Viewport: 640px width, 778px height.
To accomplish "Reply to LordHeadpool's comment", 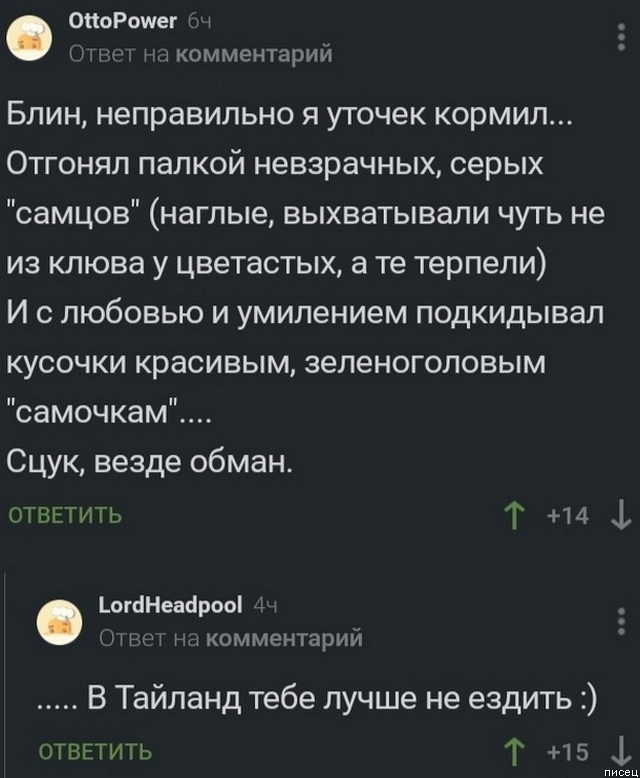I will coord(96,750).
